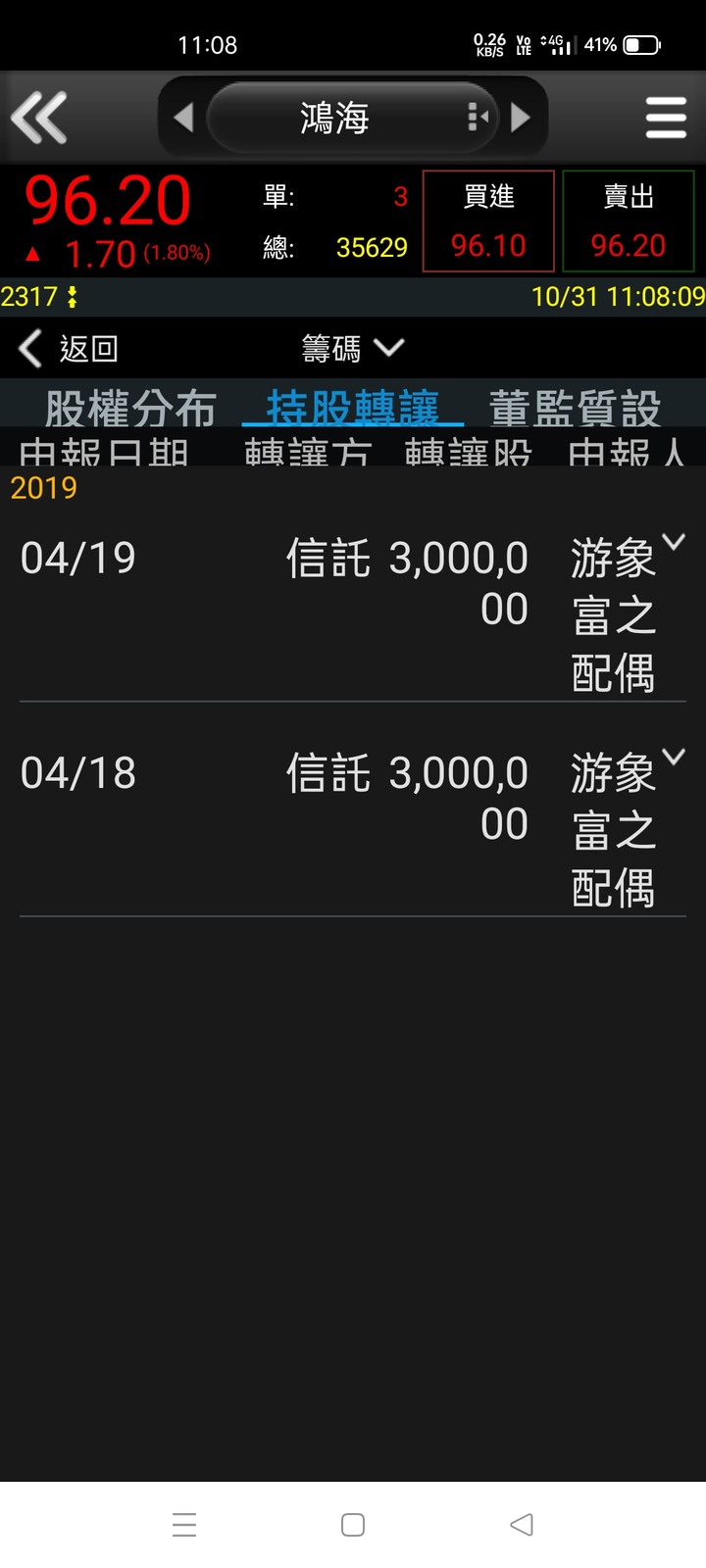Open system recent apps

[184, 1525]
